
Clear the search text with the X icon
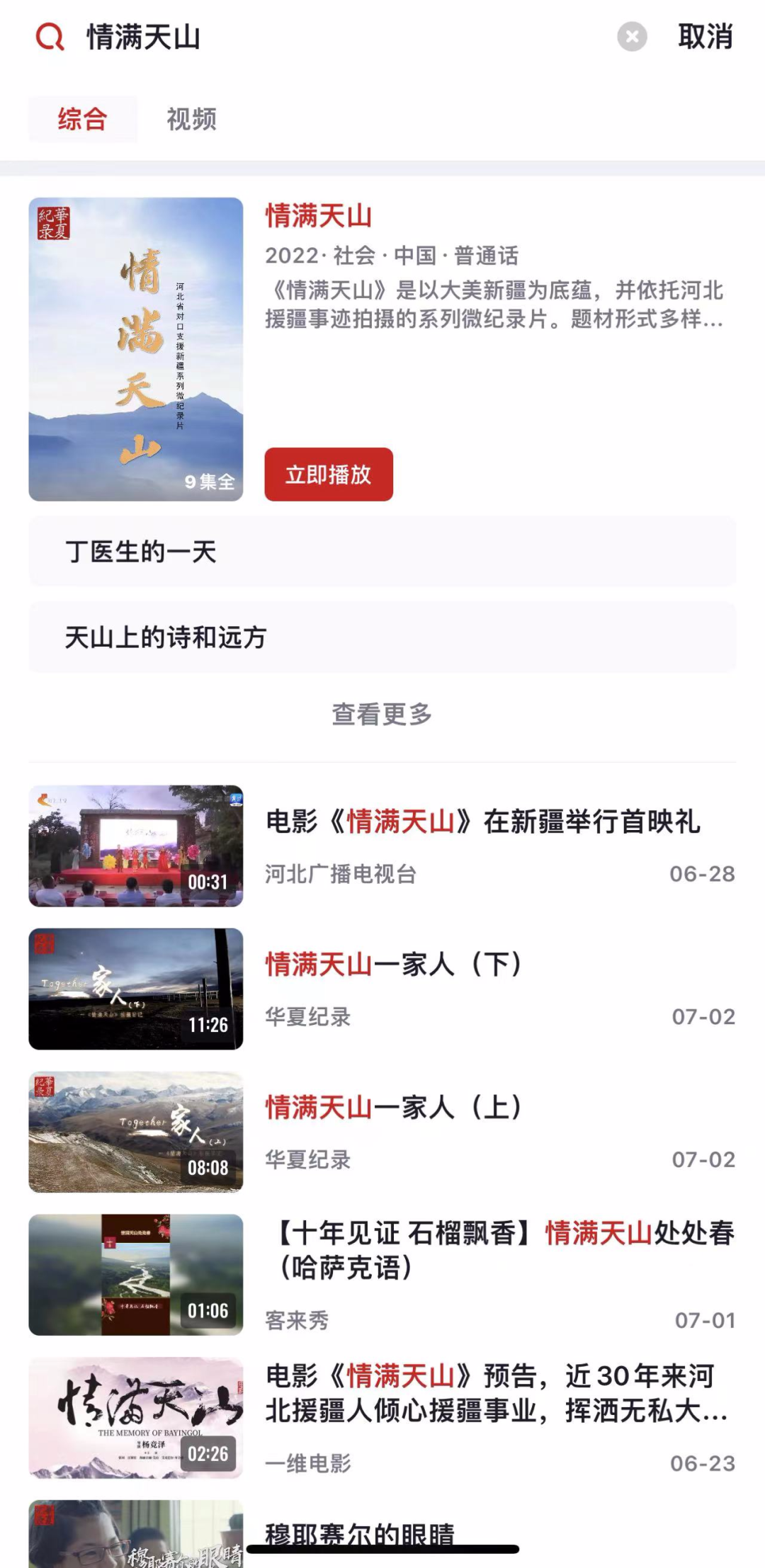point(632,37)
